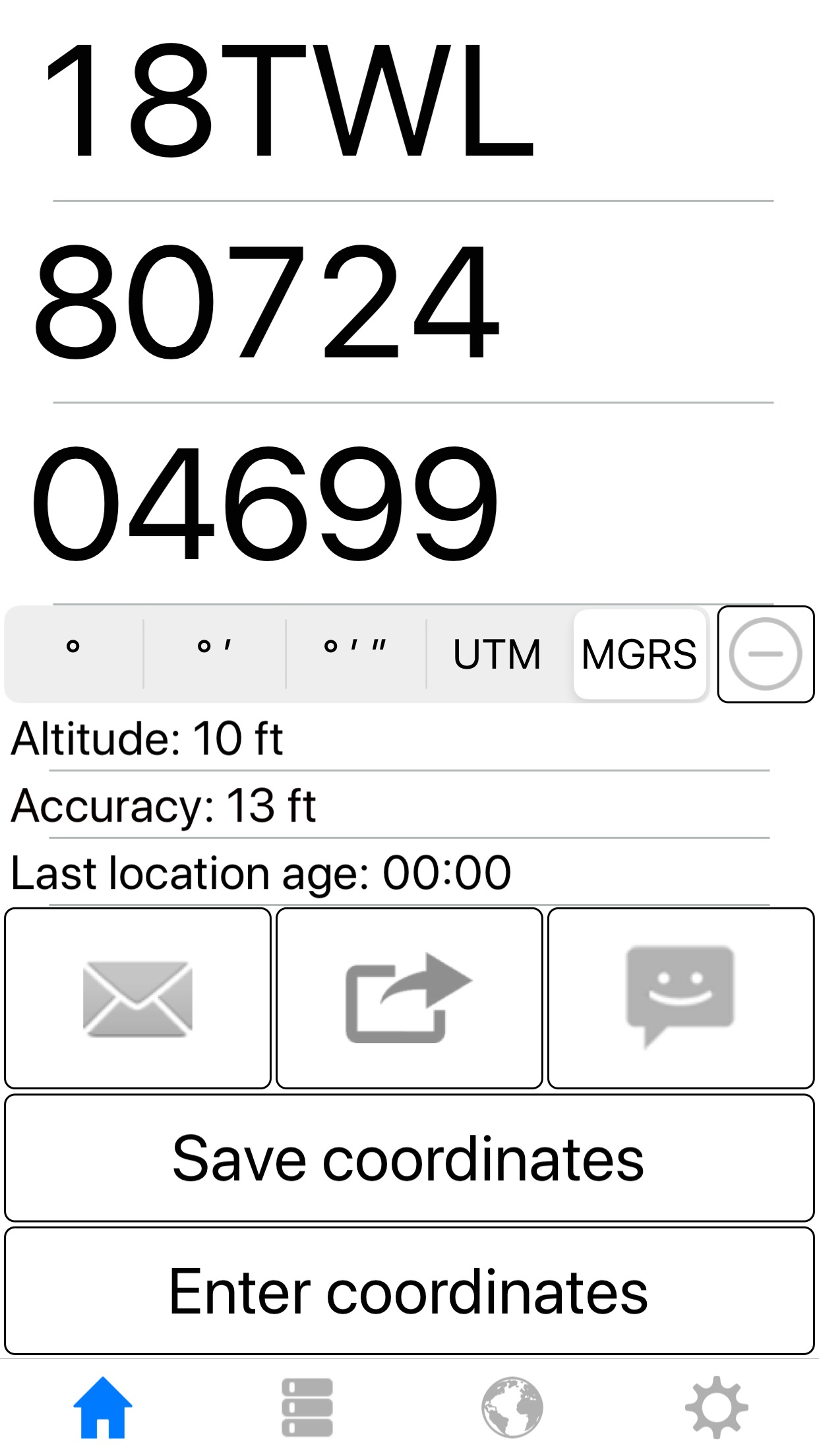Tap Save coordinates
The image size is (819, 1456).
409,1159
